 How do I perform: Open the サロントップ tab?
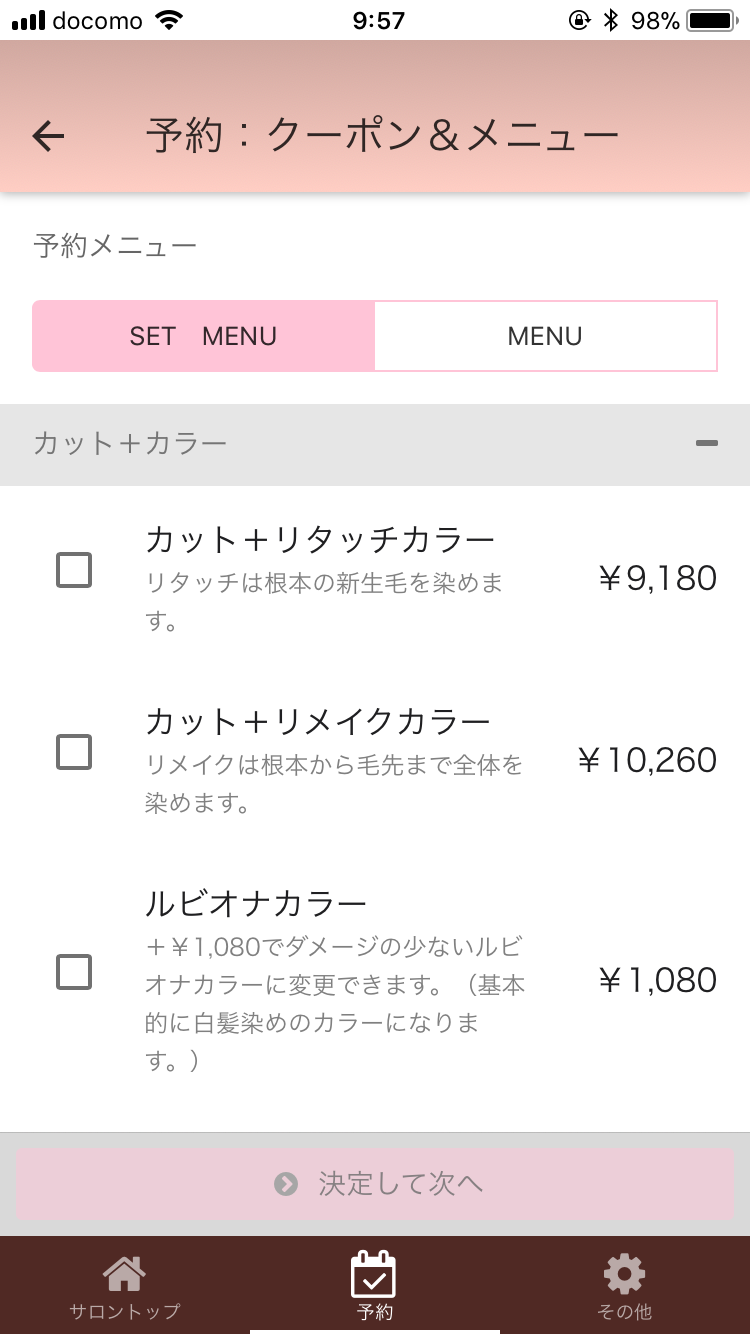(125, 1286)
